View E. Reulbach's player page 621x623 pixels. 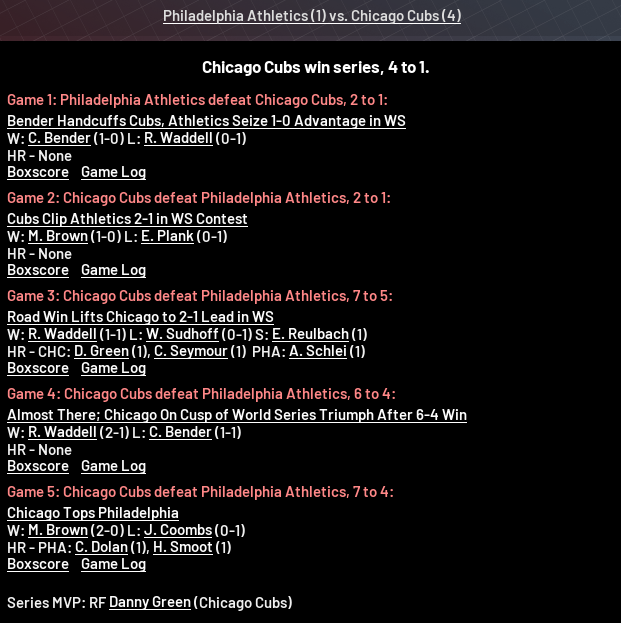[309, 335]
